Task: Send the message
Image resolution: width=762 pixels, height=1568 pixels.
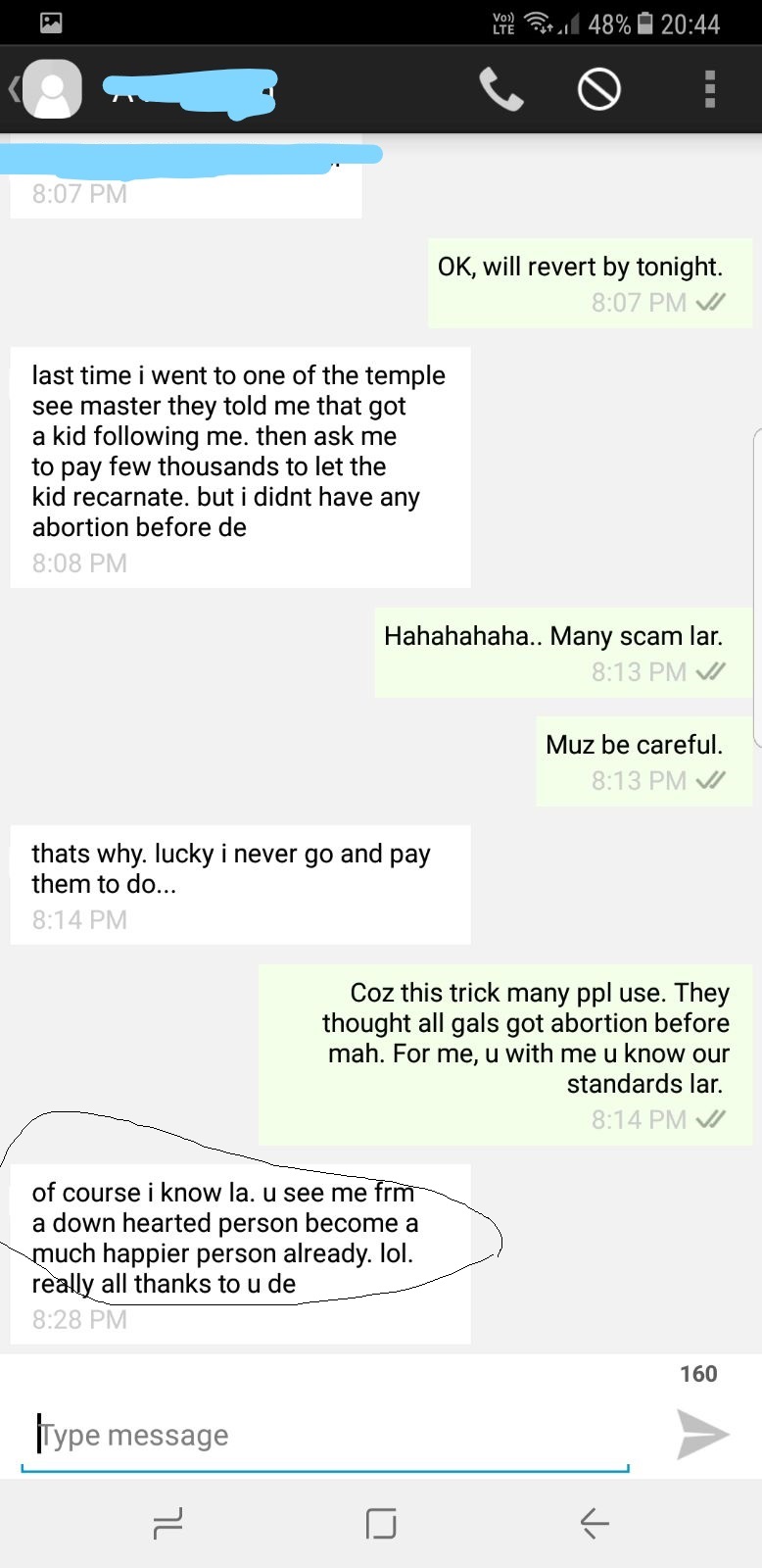Action: pyautogui.click(x=702, y=1435)
